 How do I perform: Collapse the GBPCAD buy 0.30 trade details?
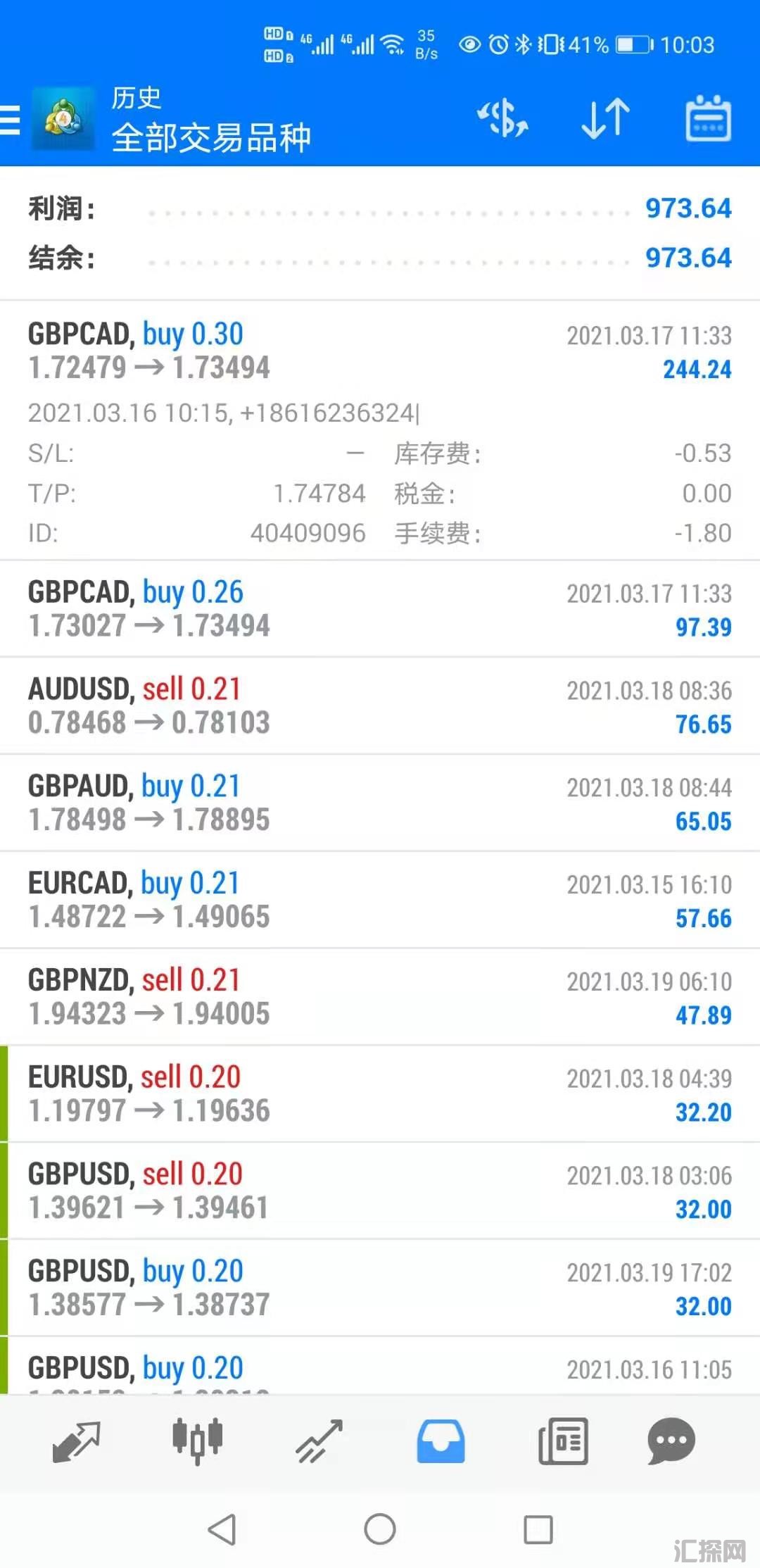(380, 351)
